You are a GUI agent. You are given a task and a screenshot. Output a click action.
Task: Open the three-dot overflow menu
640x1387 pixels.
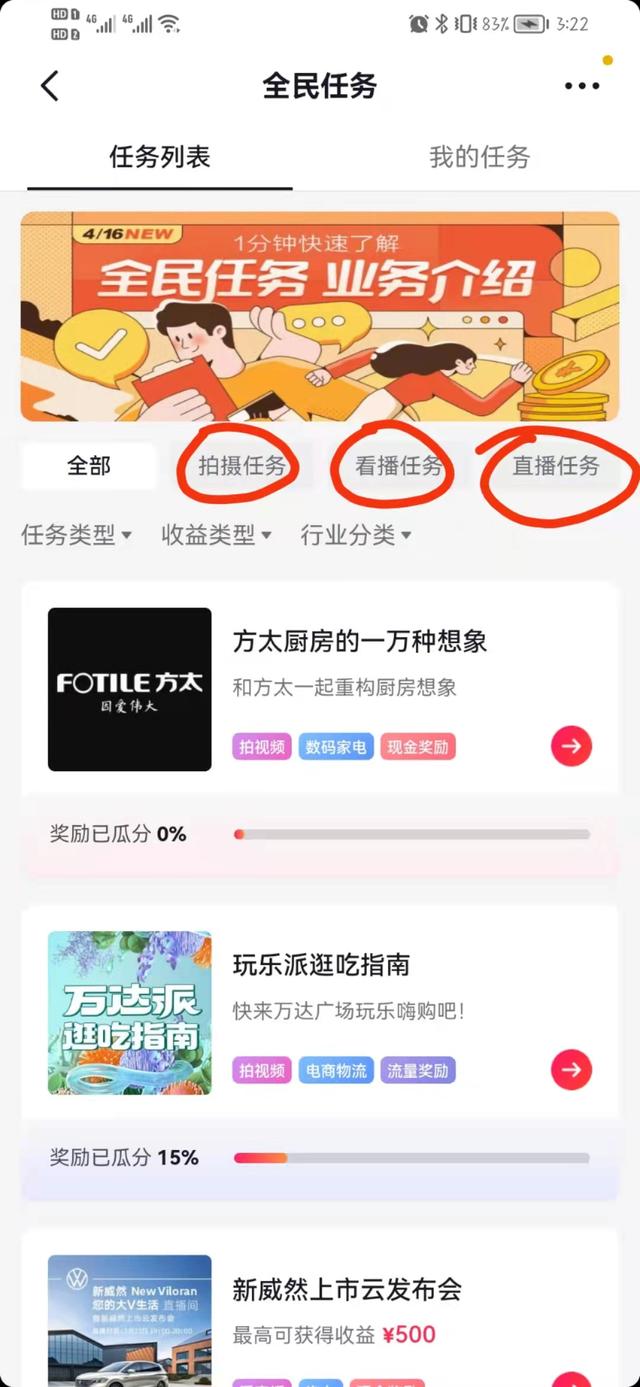tap(582, 86)
